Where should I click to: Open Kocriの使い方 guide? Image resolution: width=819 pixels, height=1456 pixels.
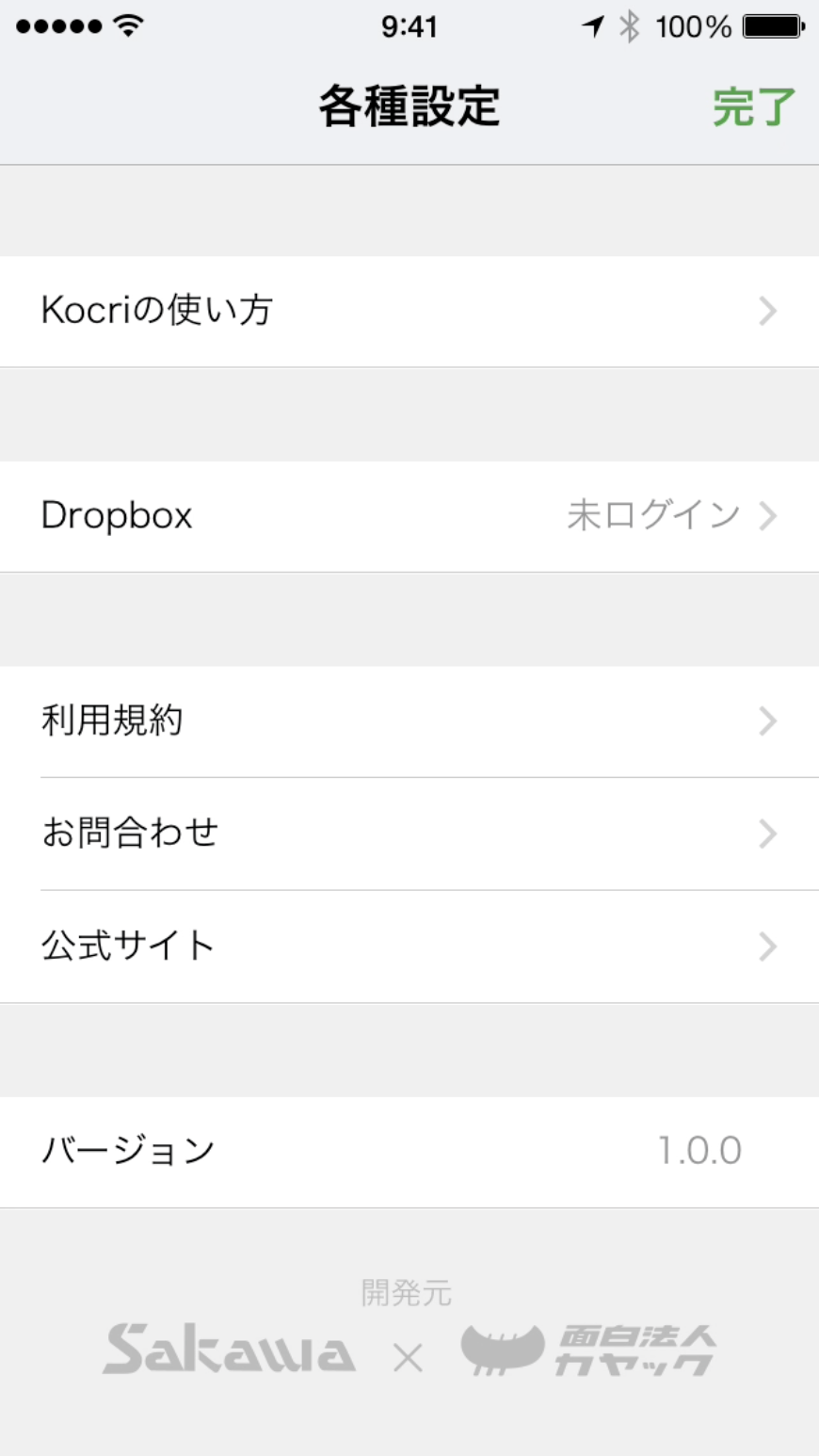[x=409, y=311]
